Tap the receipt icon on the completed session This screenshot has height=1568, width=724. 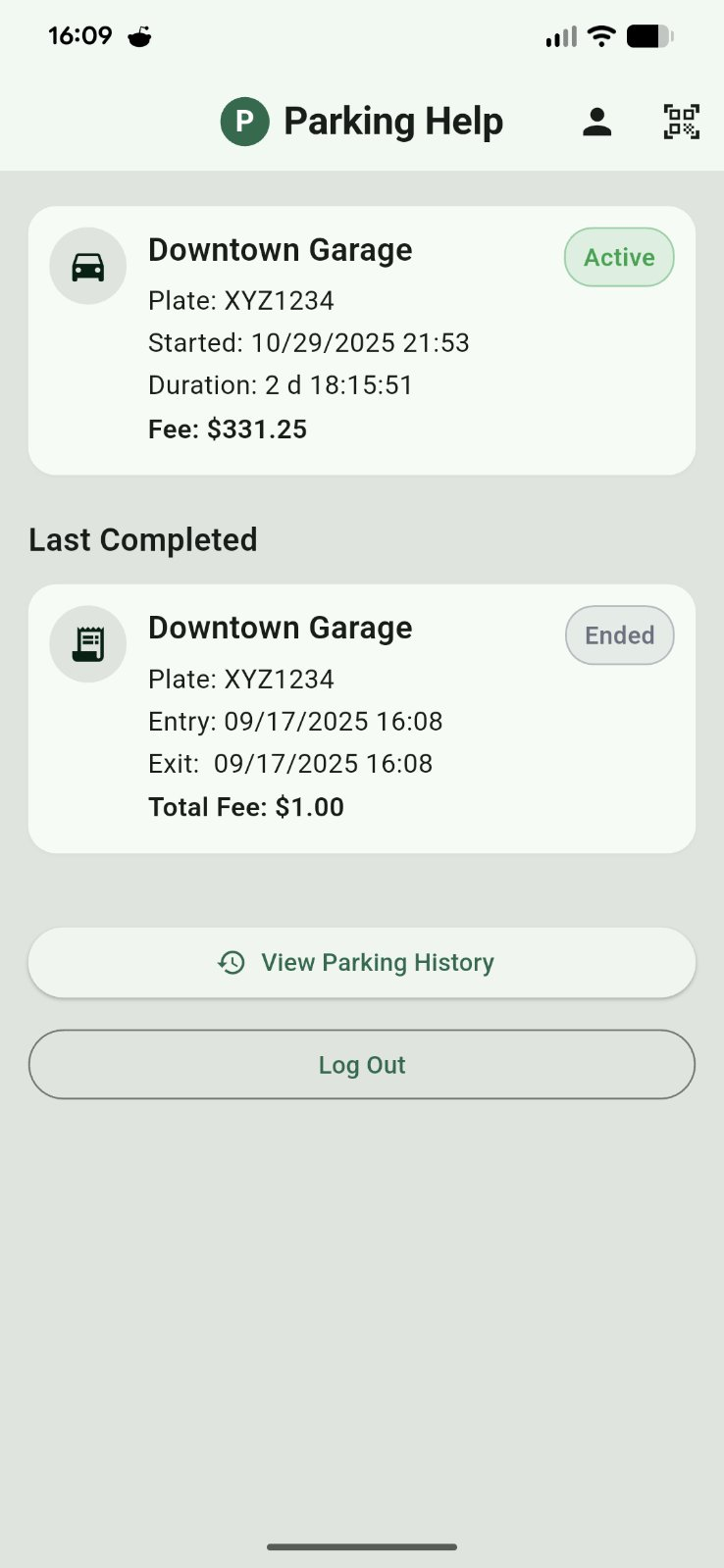[x=87, y=643]
